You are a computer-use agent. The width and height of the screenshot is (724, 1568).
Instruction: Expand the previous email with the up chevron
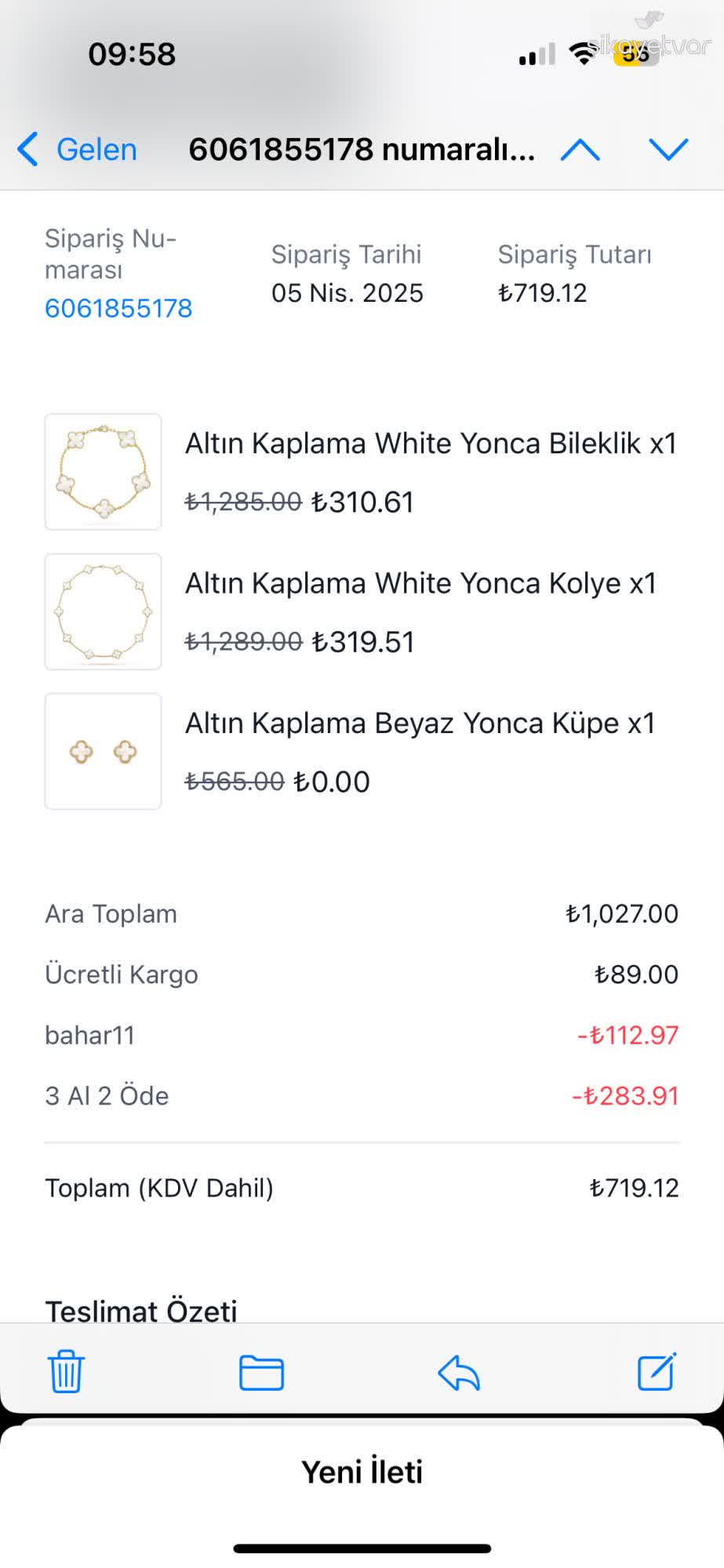tap(582, 151)
